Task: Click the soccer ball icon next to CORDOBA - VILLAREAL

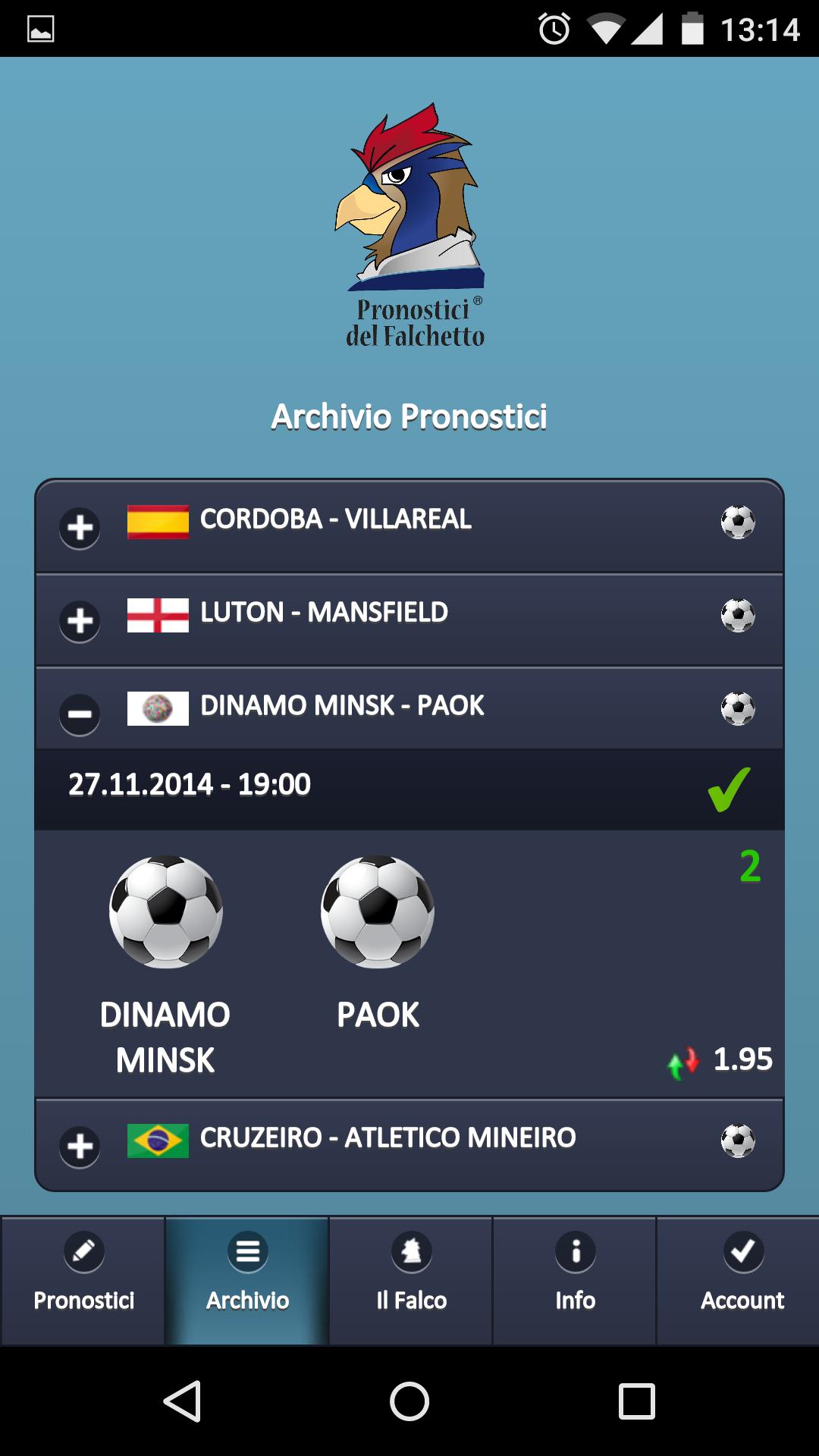Action: coord(738,522)
